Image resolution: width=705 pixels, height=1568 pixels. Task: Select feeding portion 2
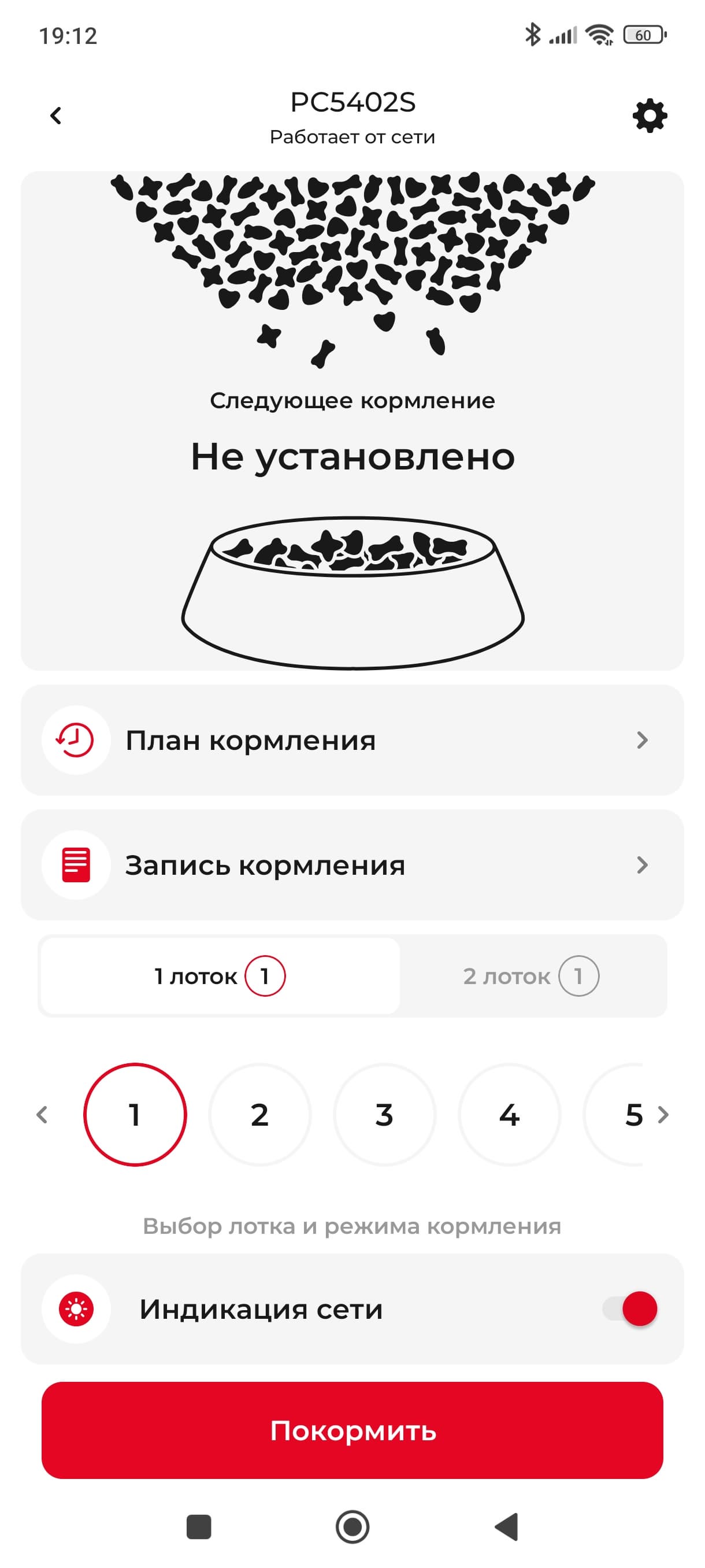point(259,1115)
